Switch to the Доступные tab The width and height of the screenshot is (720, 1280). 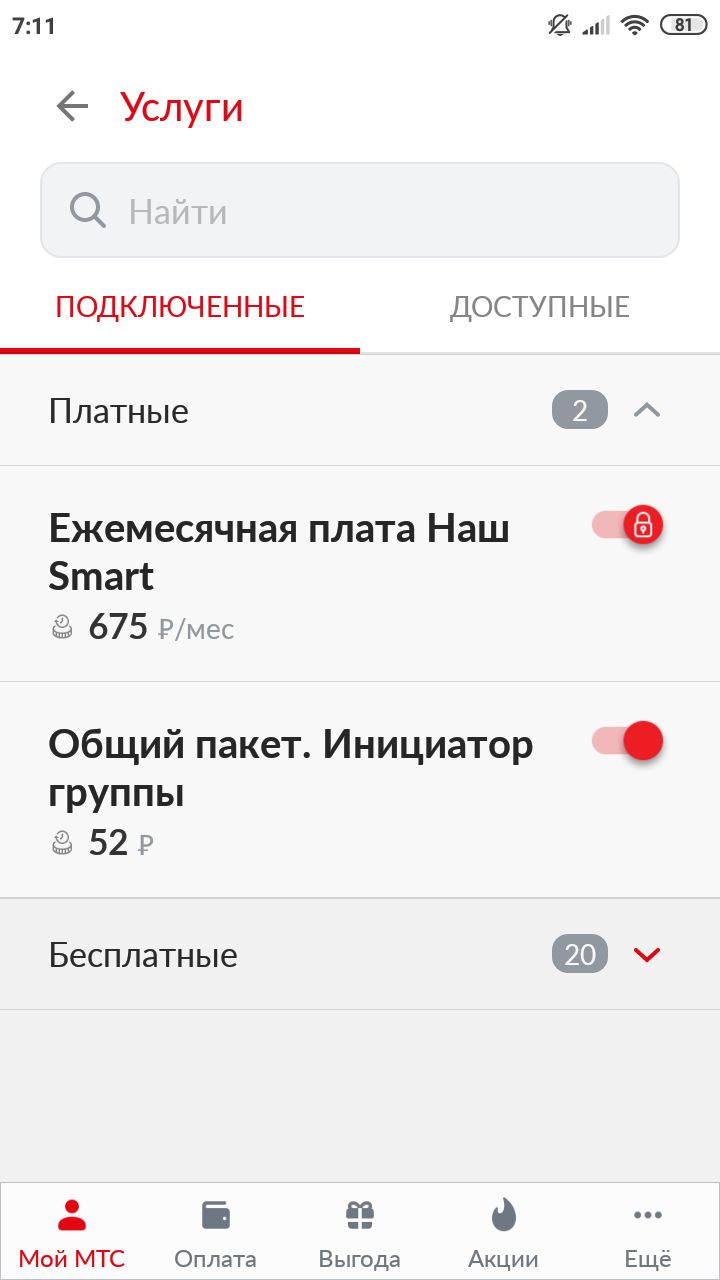(540, 307)
